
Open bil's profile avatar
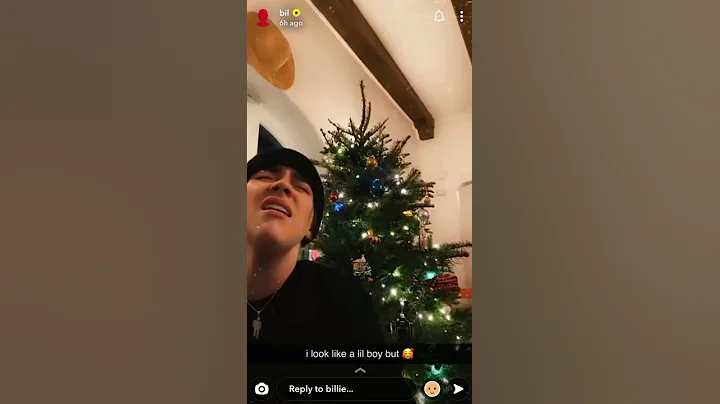coord(263,18)
